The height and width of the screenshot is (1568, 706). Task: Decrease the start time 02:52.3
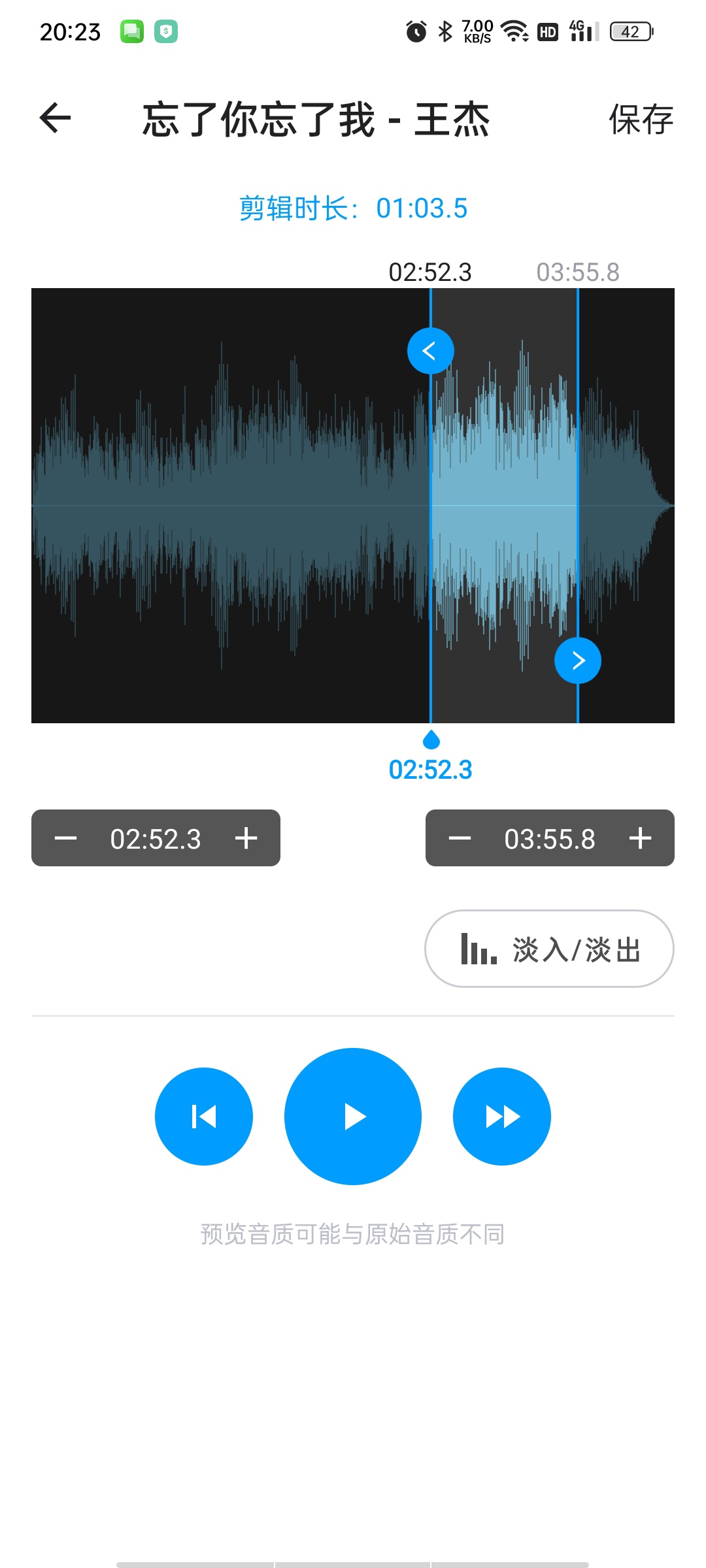(65, 838)
